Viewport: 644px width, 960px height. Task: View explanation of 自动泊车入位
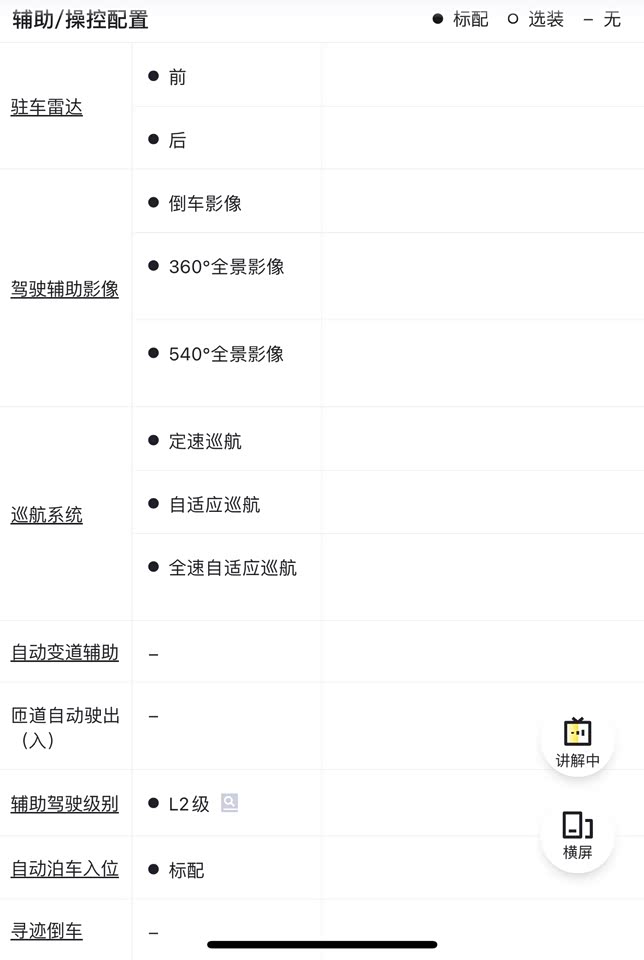65,869
